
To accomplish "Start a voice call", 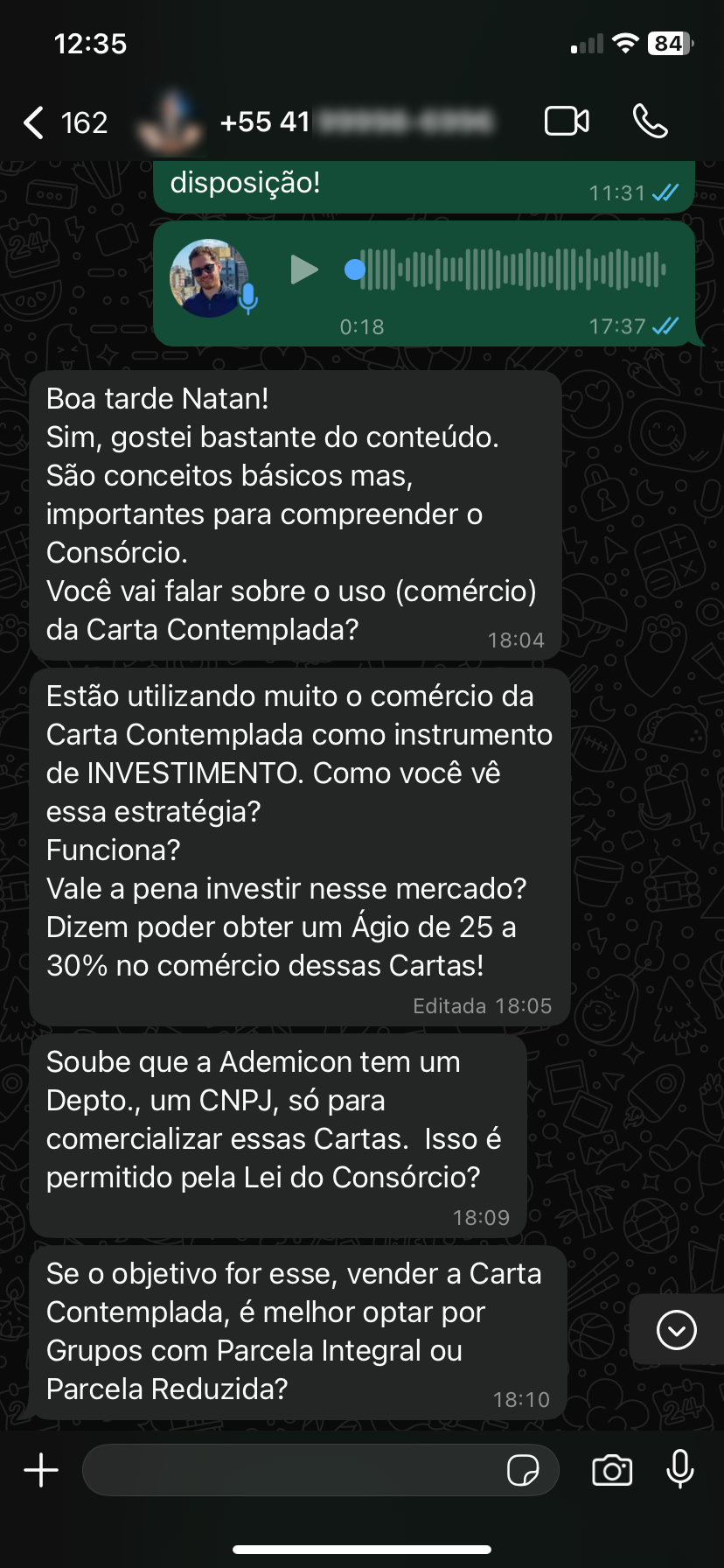I will (651, 121).
